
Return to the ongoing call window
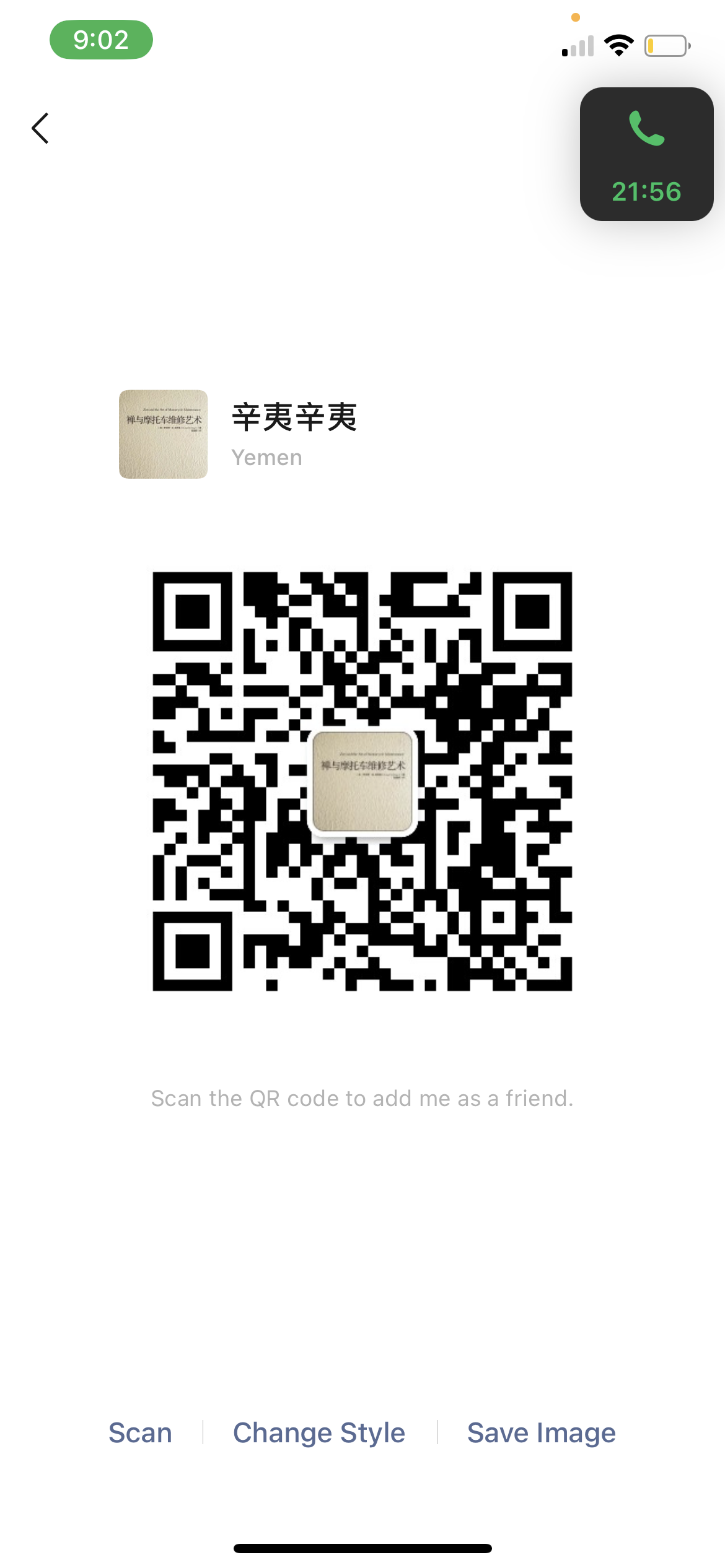coord(646,154)
